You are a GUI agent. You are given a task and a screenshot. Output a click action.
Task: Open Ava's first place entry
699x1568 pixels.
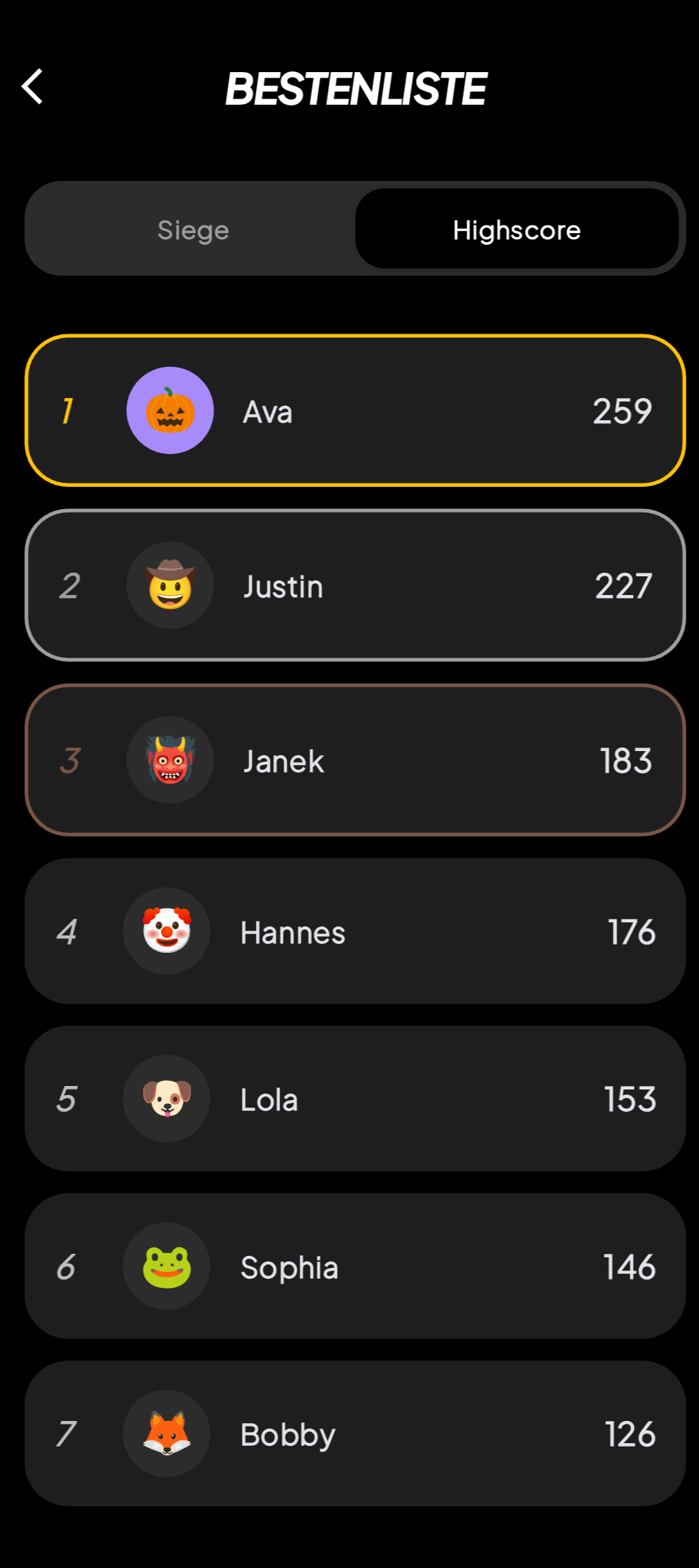[x=355, y=411]
